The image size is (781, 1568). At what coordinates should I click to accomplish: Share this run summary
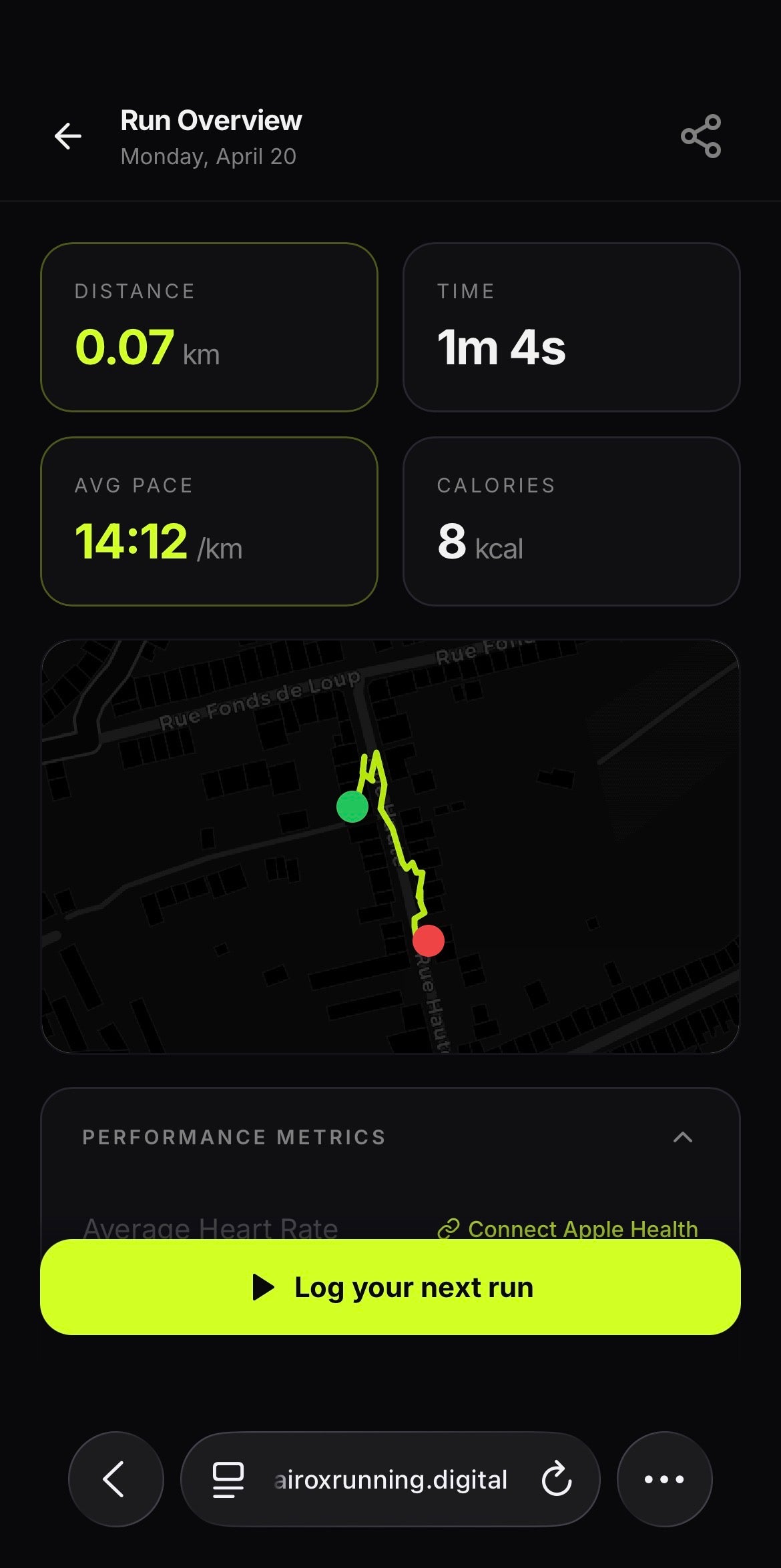[701, 136]
